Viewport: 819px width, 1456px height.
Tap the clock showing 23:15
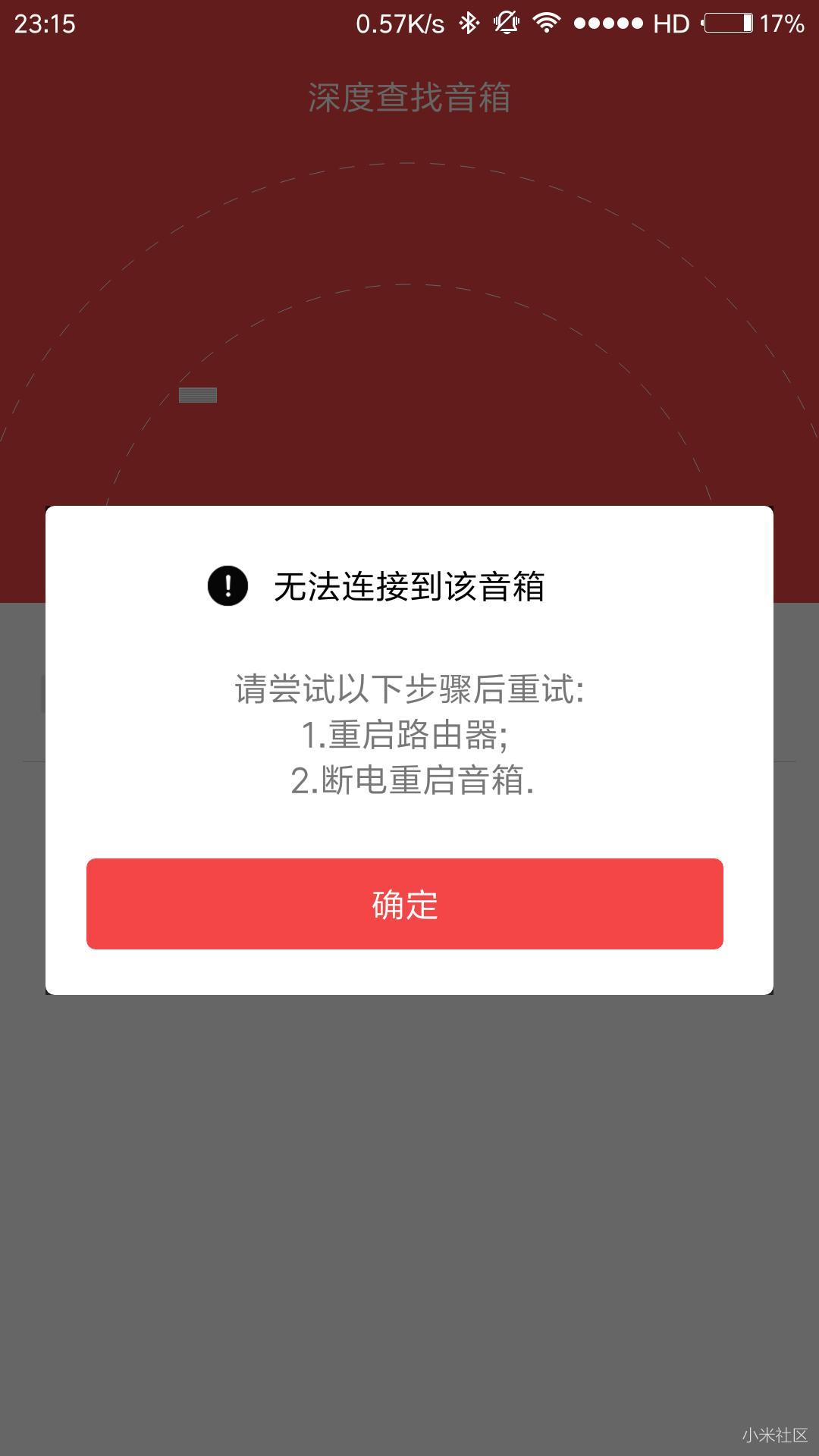[45, 23]
